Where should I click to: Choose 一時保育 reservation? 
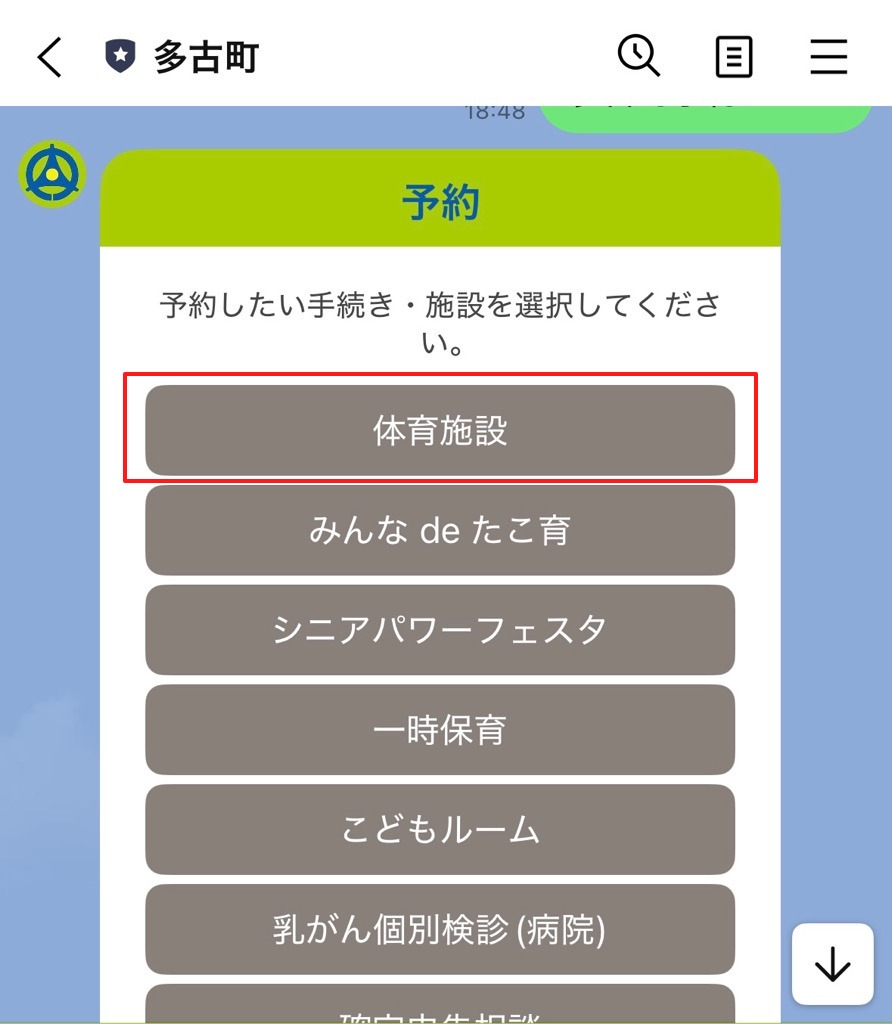[x=440, y=730]
